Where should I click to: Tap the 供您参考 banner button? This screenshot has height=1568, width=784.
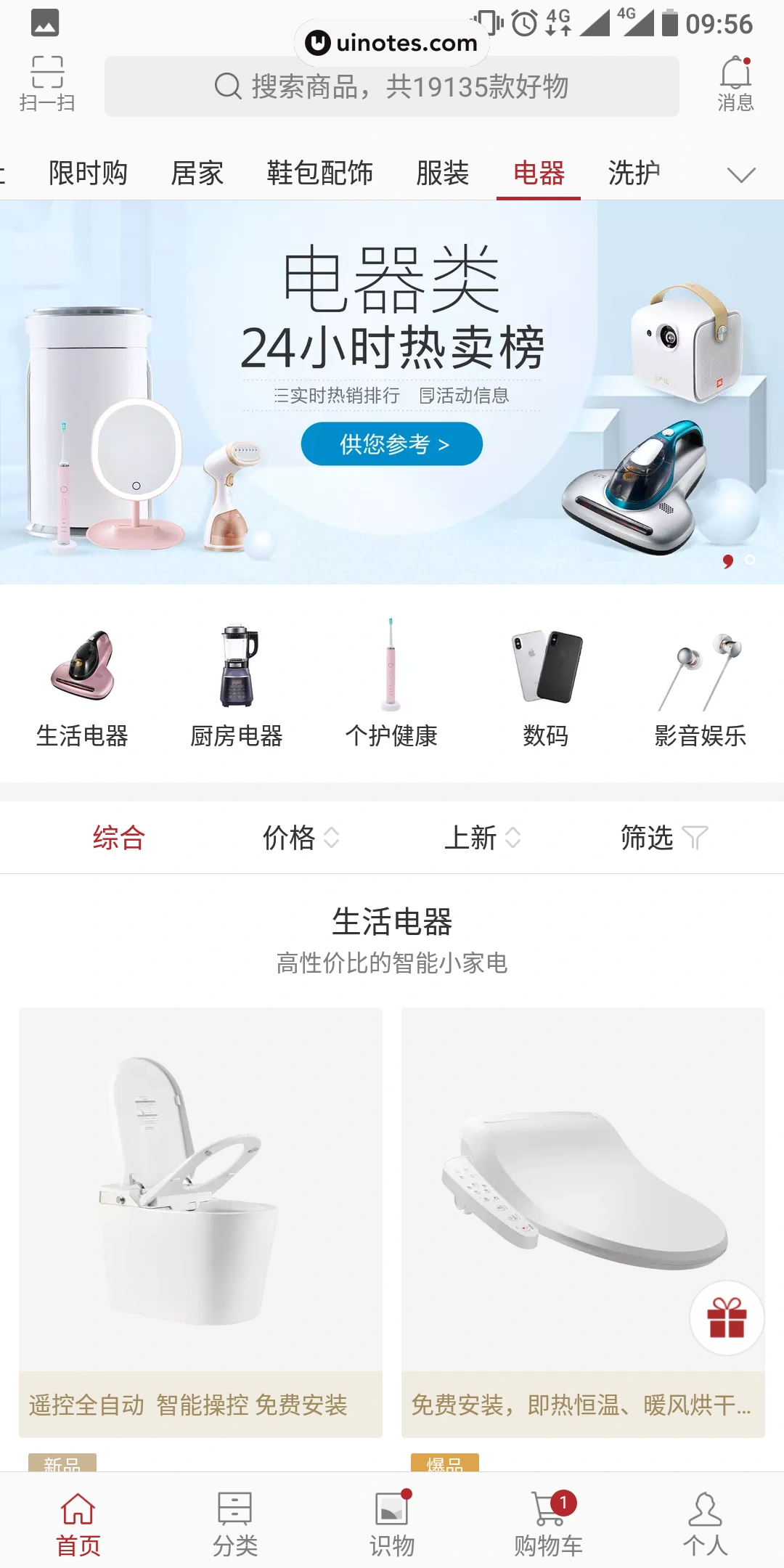tap(393, 444)
